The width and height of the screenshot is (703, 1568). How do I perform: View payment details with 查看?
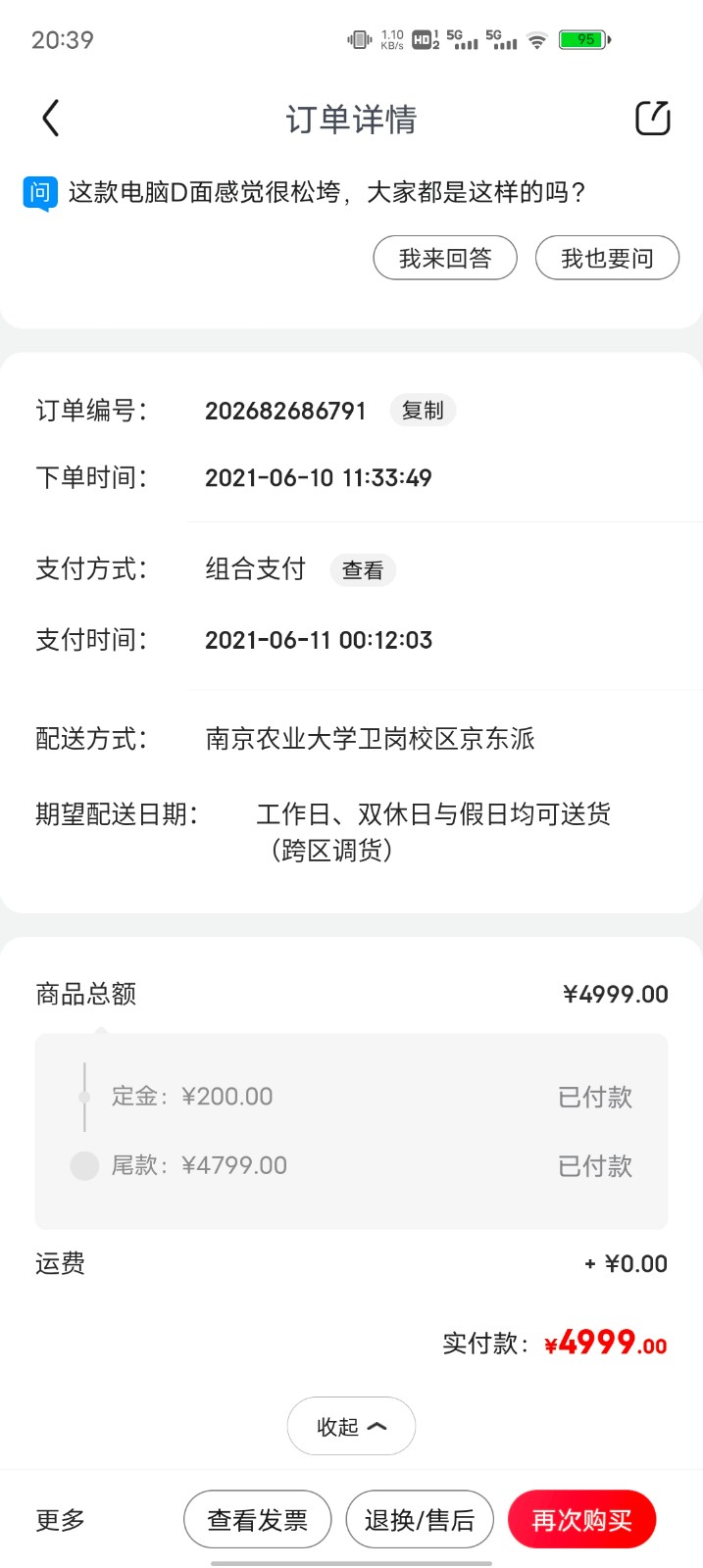pyautogui.click(x=363, y=569)
